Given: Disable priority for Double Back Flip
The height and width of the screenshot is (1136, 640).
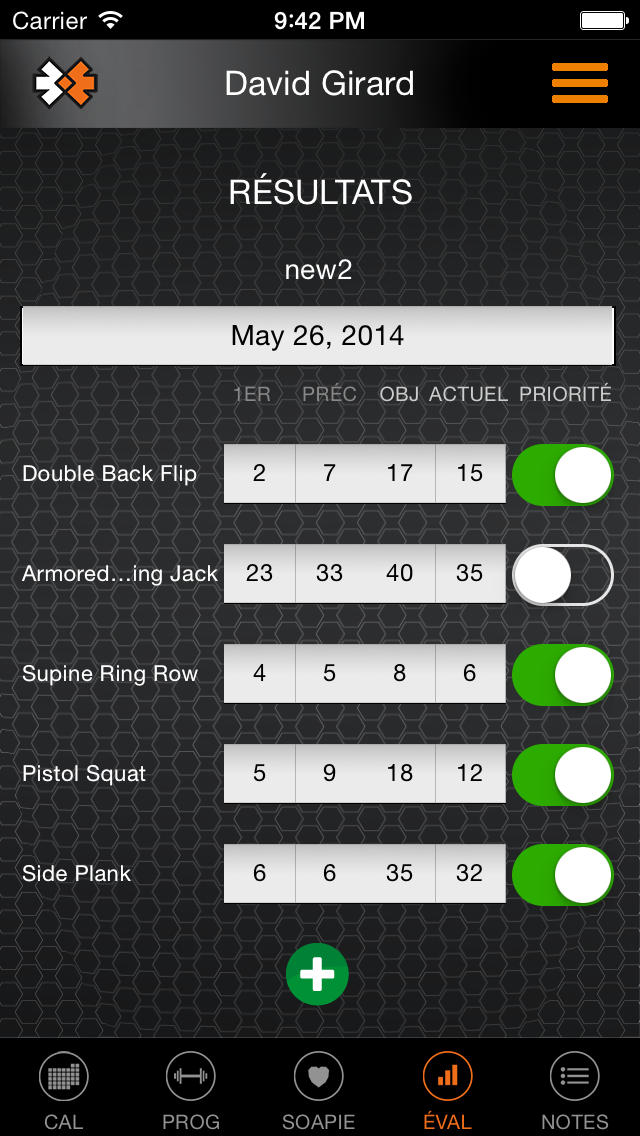Looking at the screenshot, I should (562, 475).
